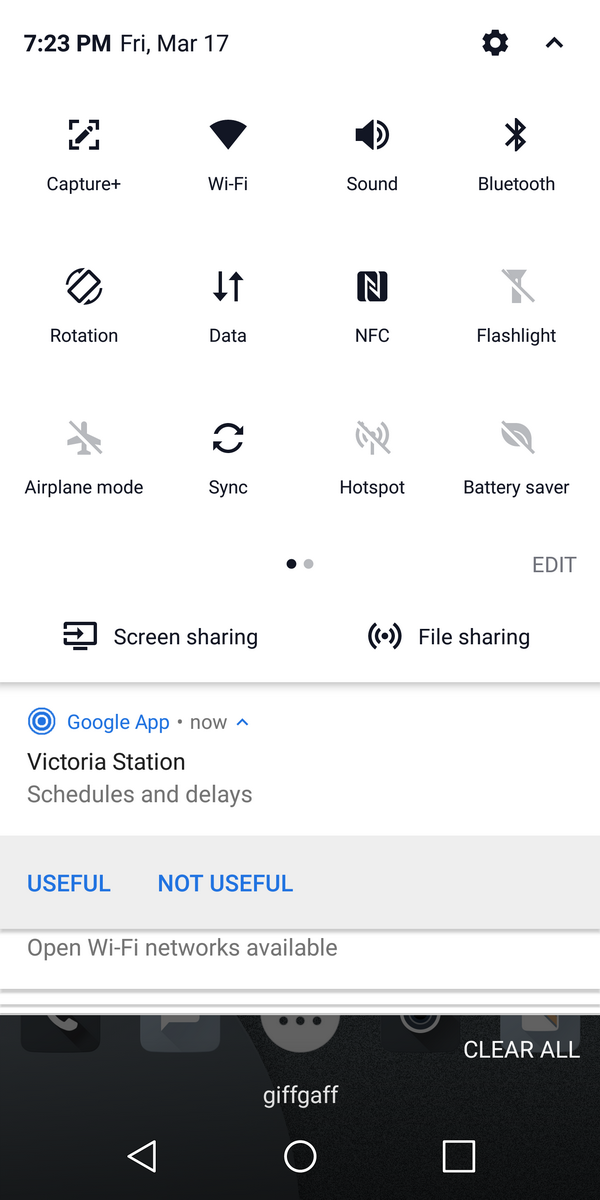Turn on the Flashlight
This screenshot has width=600, height=1200.
(x=516, y=306)
